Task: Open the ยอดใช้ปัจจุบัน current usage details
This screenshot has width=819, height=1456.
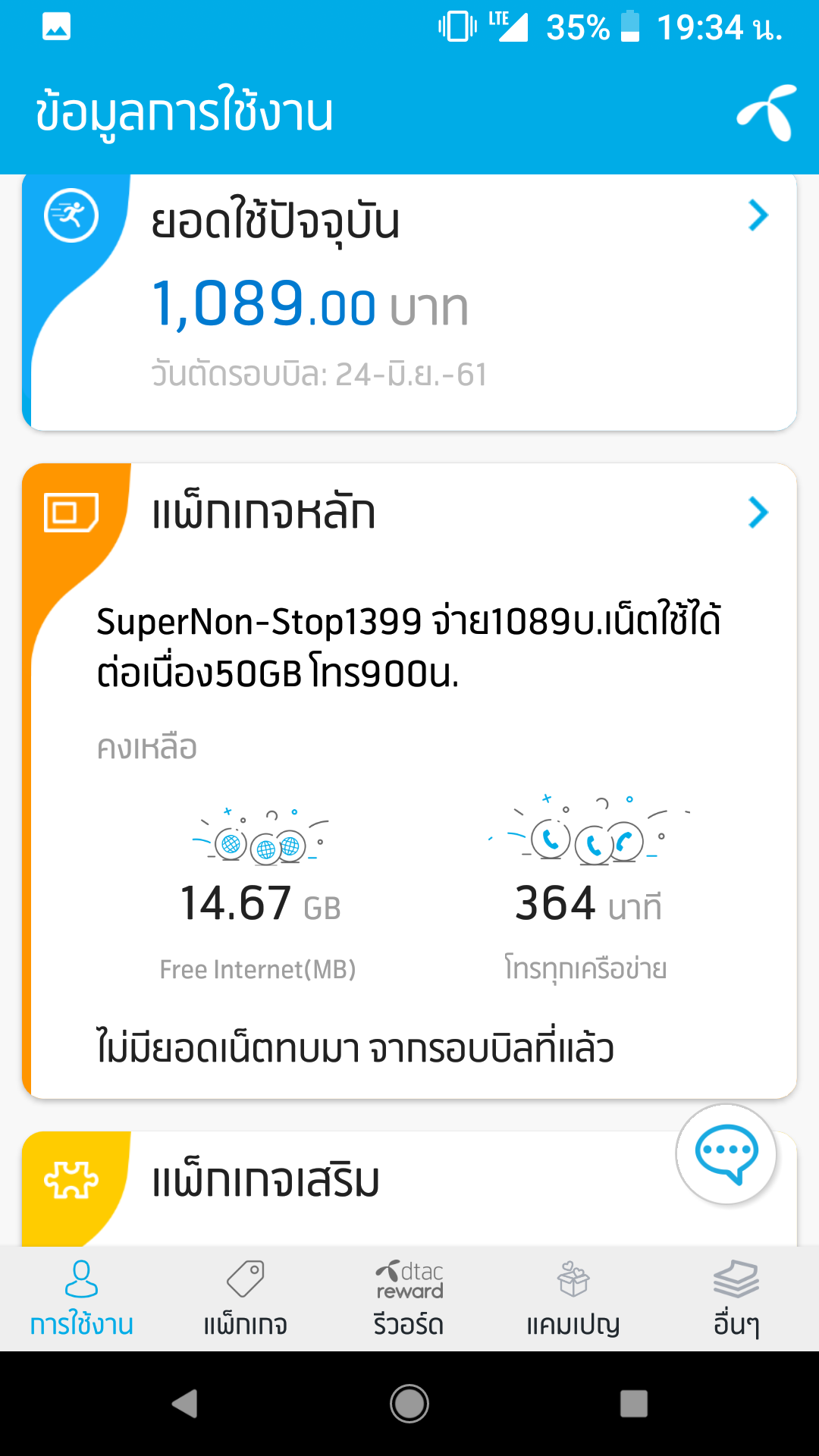Action: click(758, 216)
